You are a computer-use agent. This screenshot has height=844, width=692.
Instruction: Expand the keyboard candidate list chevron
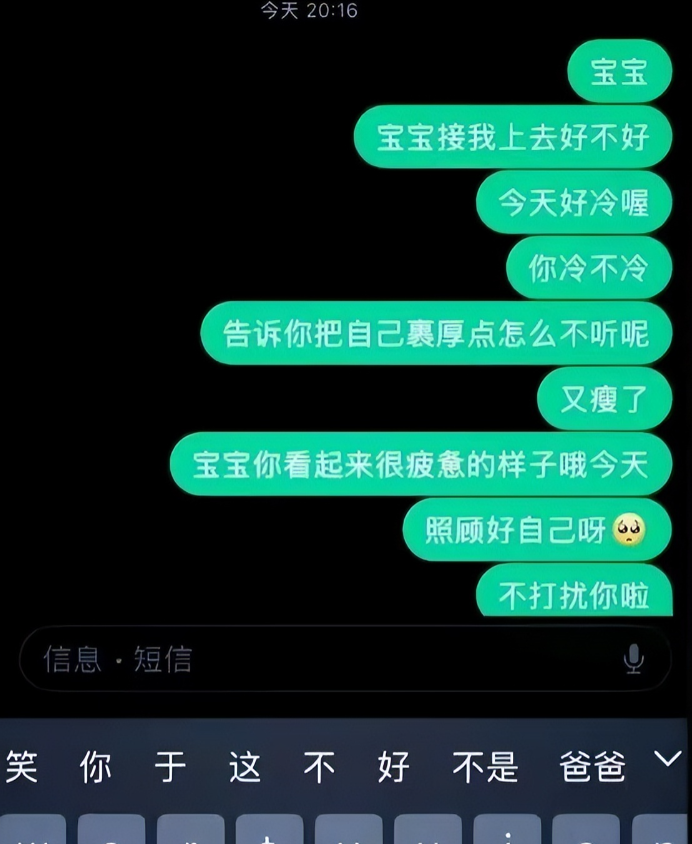coord(667,760)
